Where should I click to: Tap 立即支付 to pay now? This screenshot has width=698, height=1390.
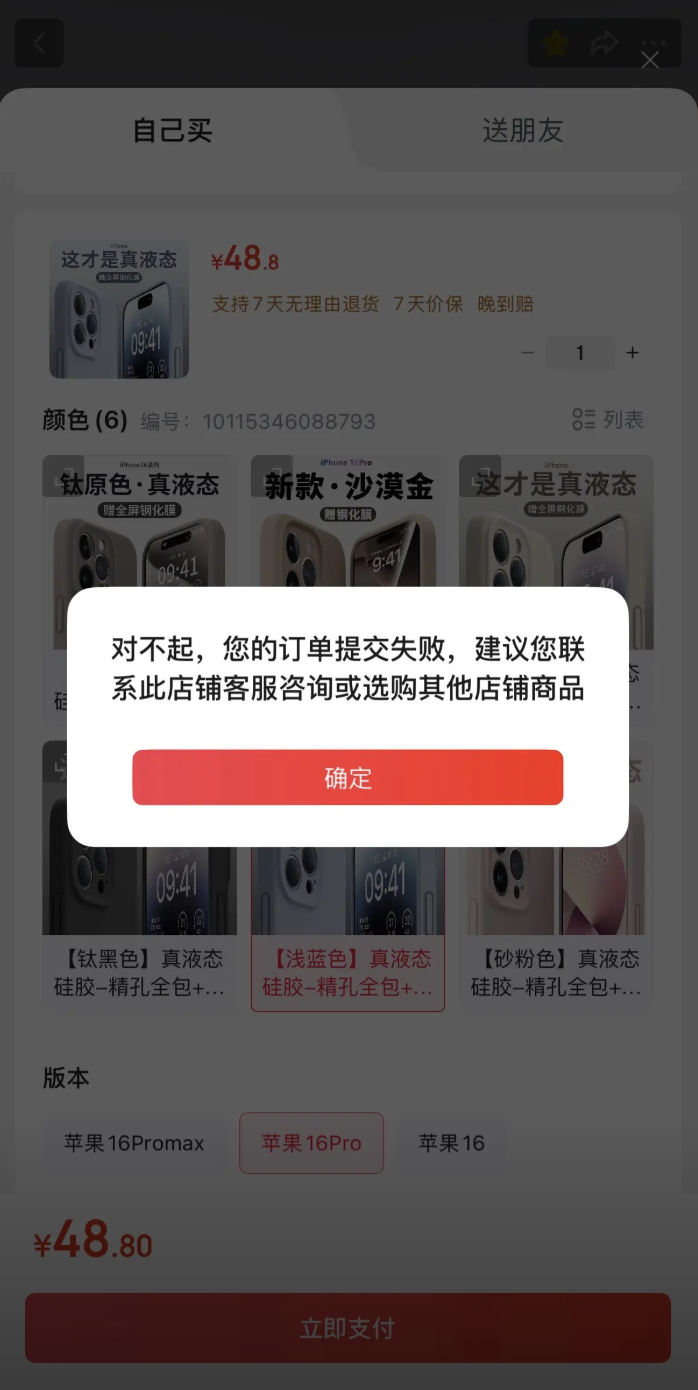pos(347,1328)
